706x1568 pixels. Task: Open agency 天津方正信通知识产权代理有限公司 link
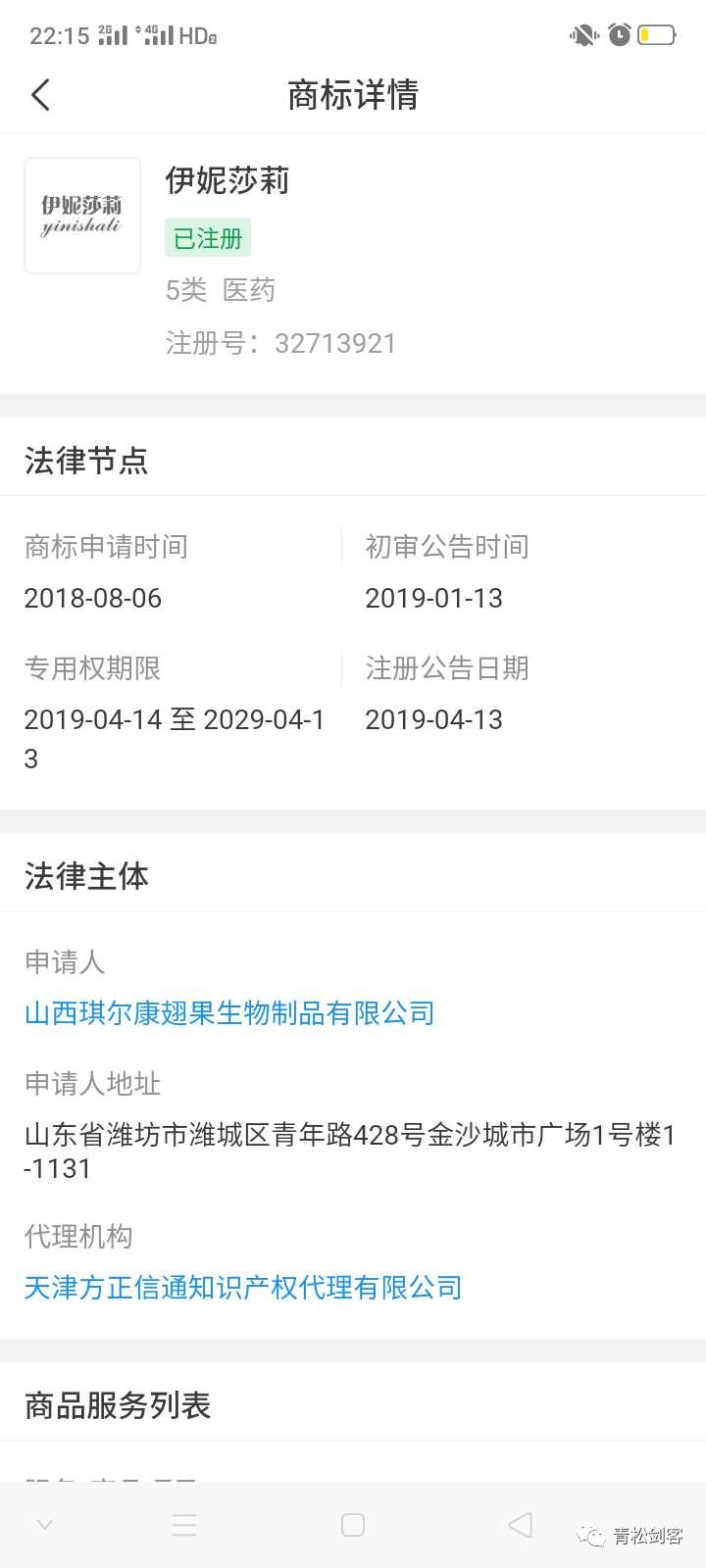pyautogui.click(x=243, y=1287)
